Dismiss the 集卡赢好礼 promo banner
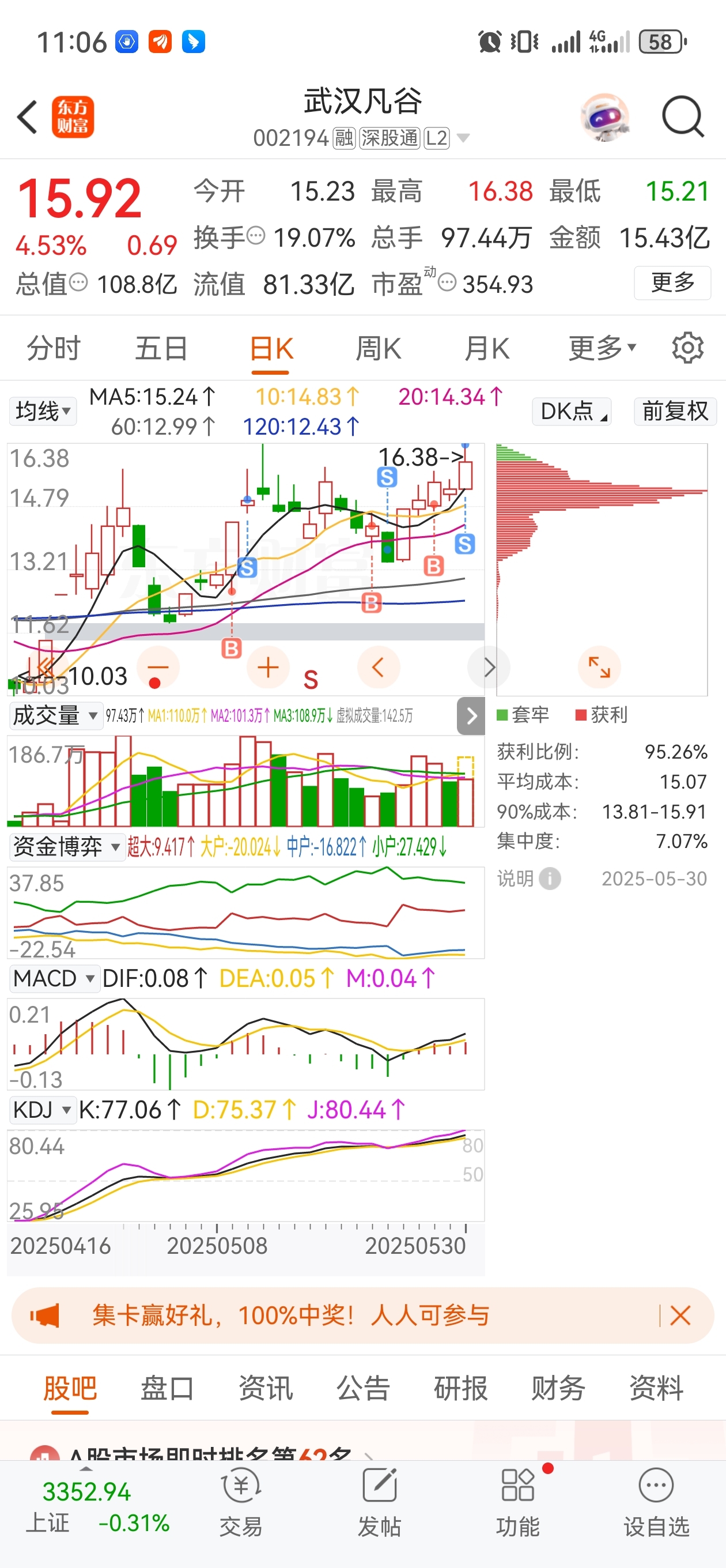726x1568 pixels. 680,1316
